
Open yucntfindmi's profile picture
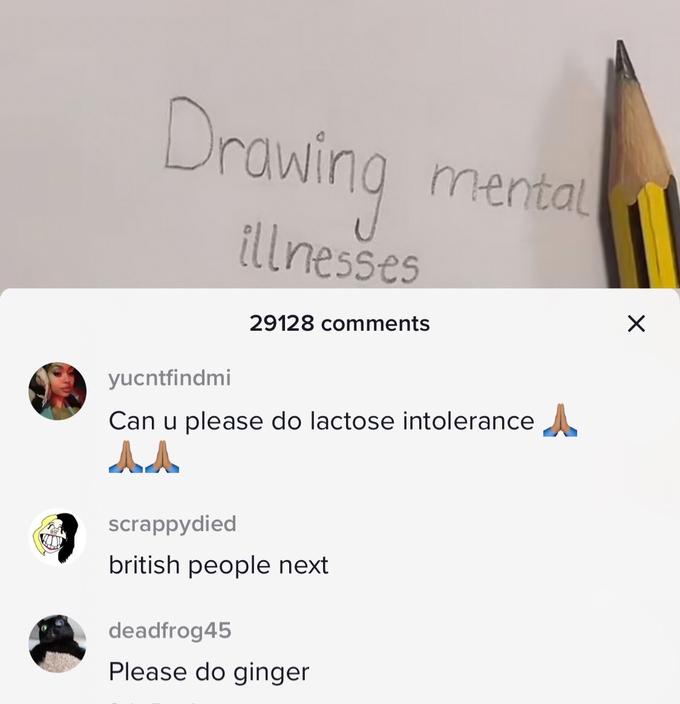[x=57, y=391]
